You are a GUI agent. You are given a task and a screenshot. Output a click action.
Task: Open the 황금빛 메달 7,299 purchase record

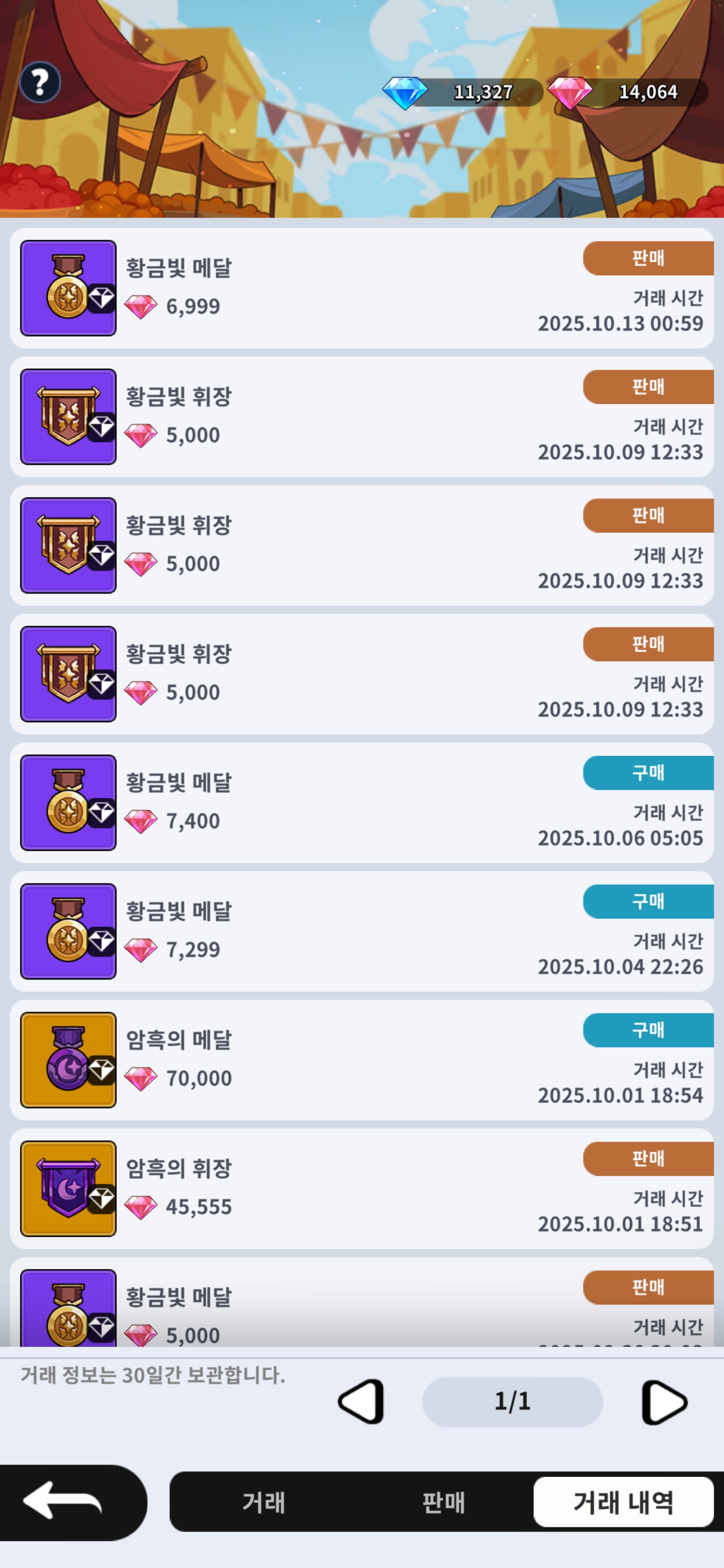click(361, 931)
